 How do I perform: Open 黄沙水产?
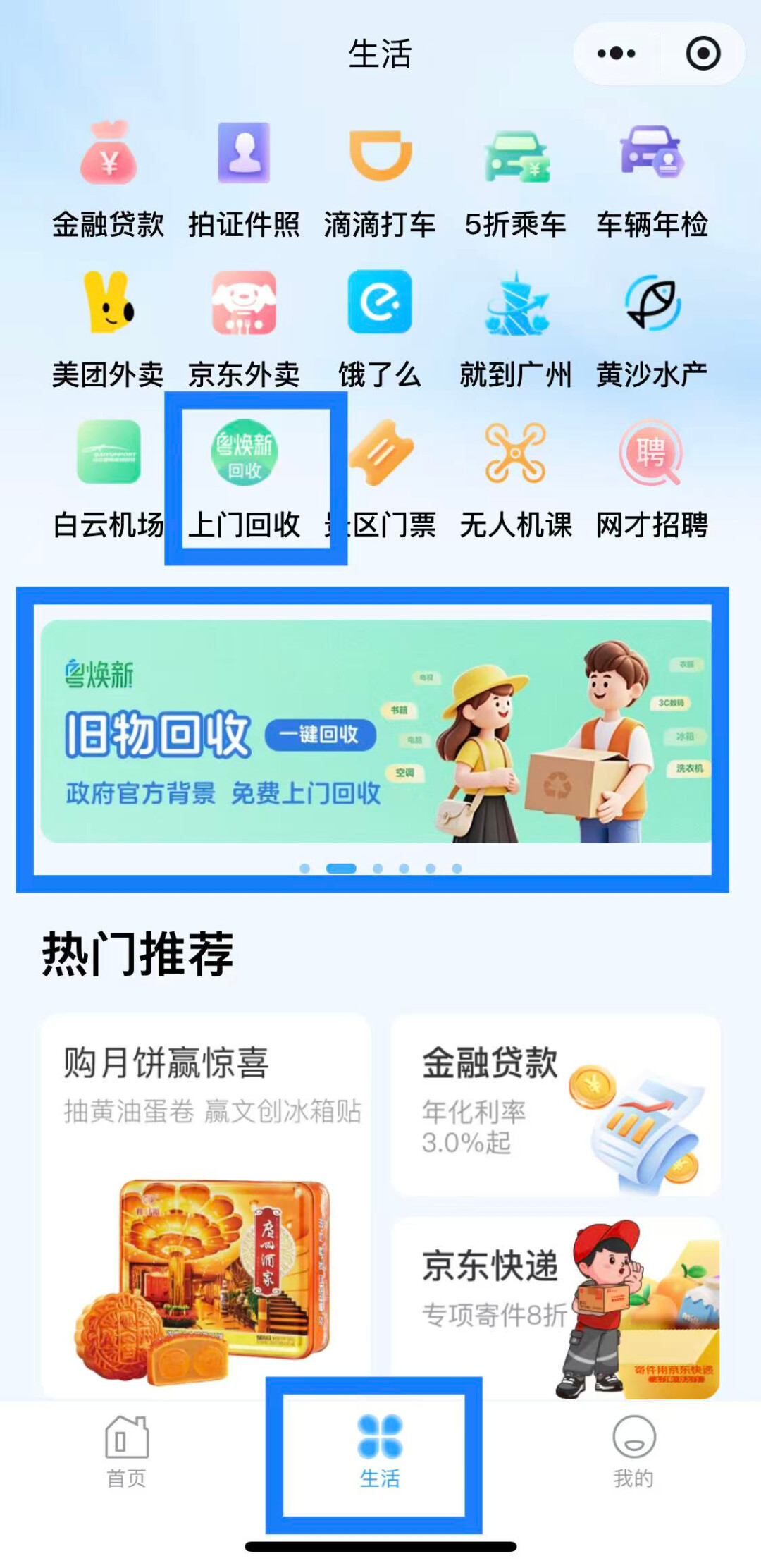[652, 326]
